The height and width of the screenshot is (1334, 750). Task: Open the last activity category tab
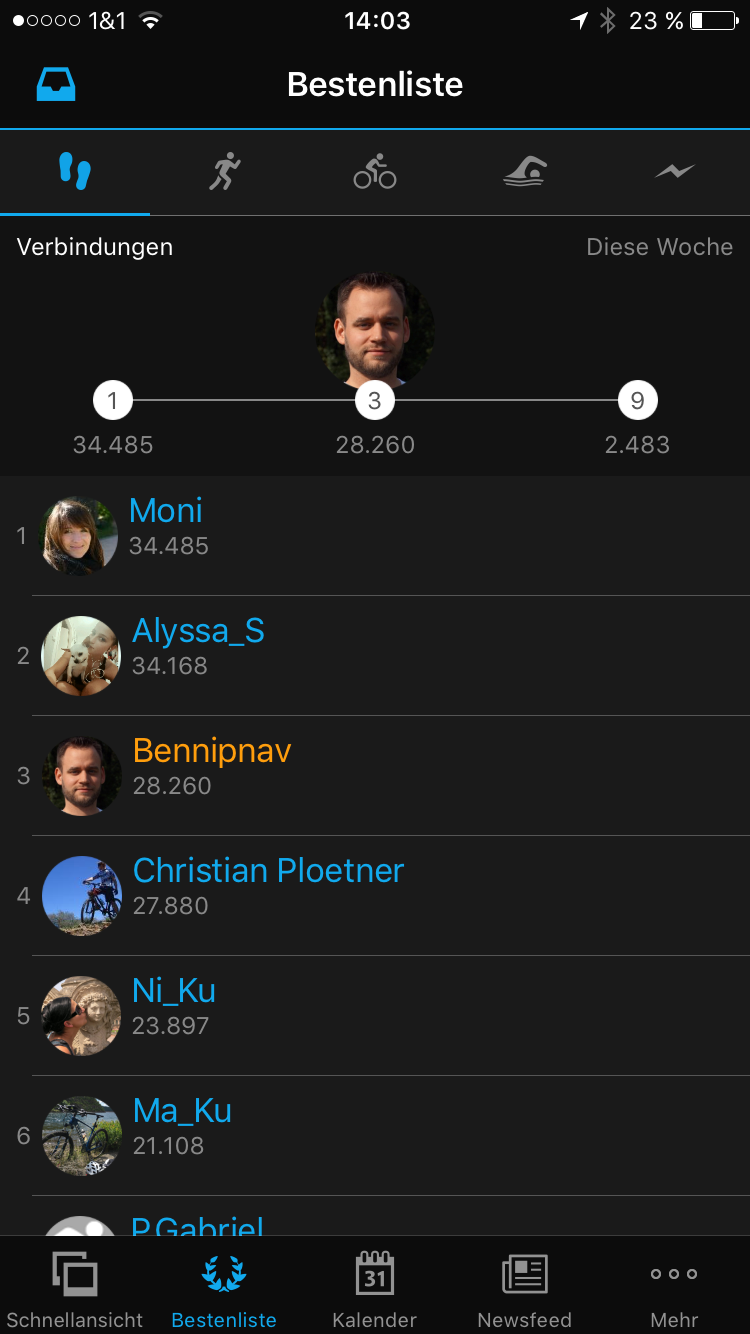click(x=675, y=172)
